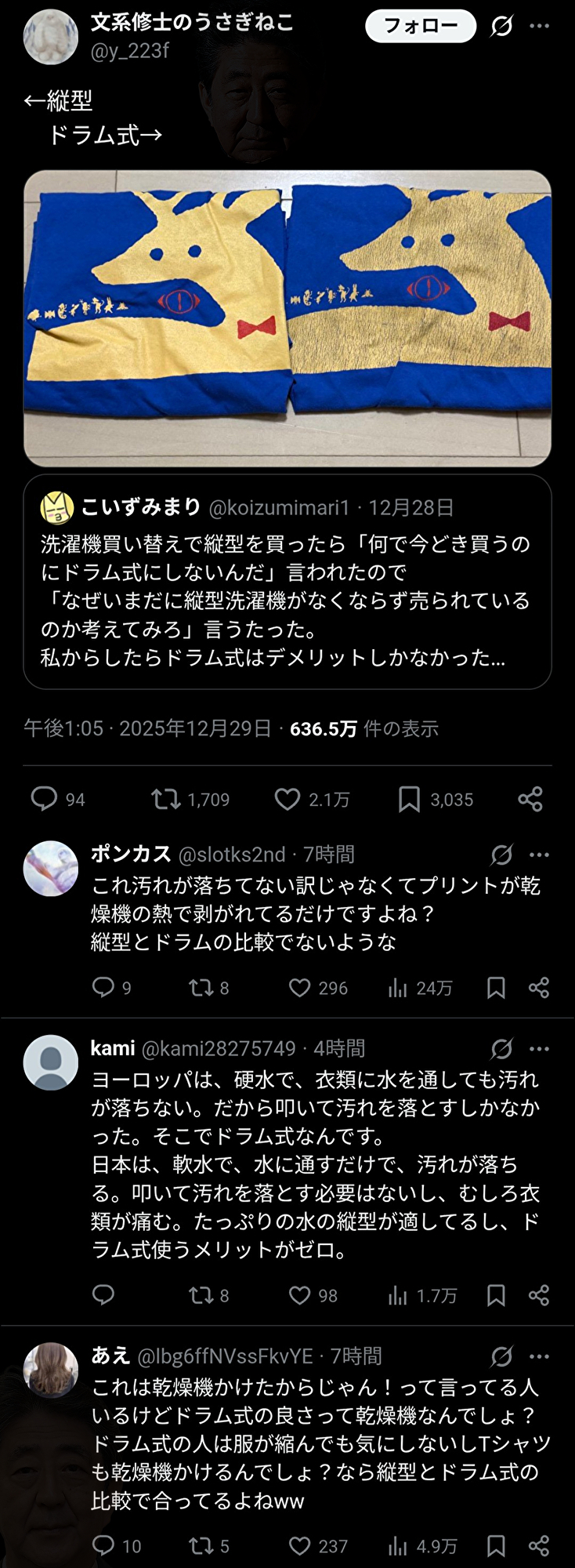View kami's profile avatar
The height and width of the screenshot is (1568, 575).
pyautogui.click(x=51, y=1062)
